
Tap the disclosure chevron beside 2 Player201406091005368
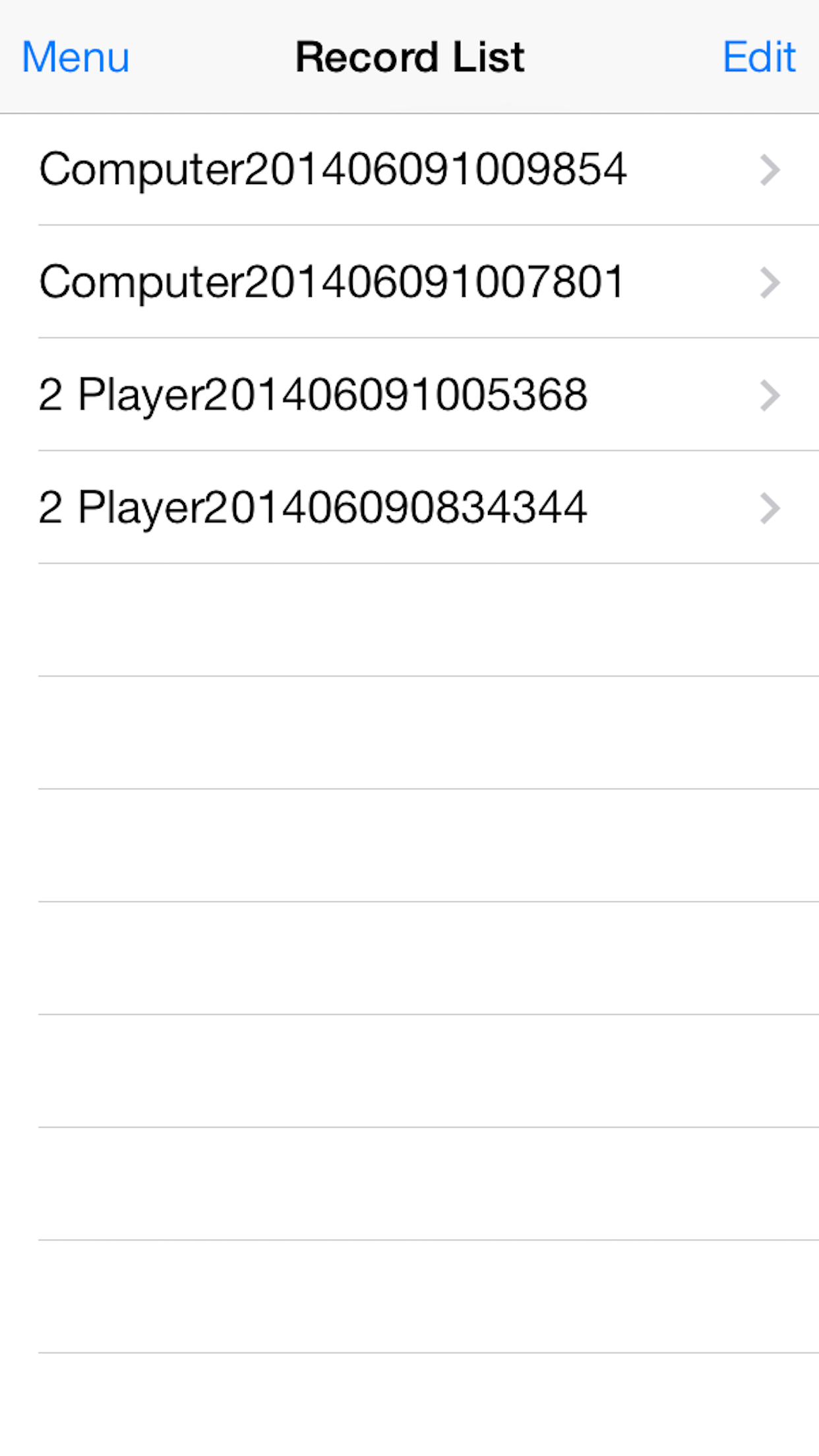[x=770, y=395]
